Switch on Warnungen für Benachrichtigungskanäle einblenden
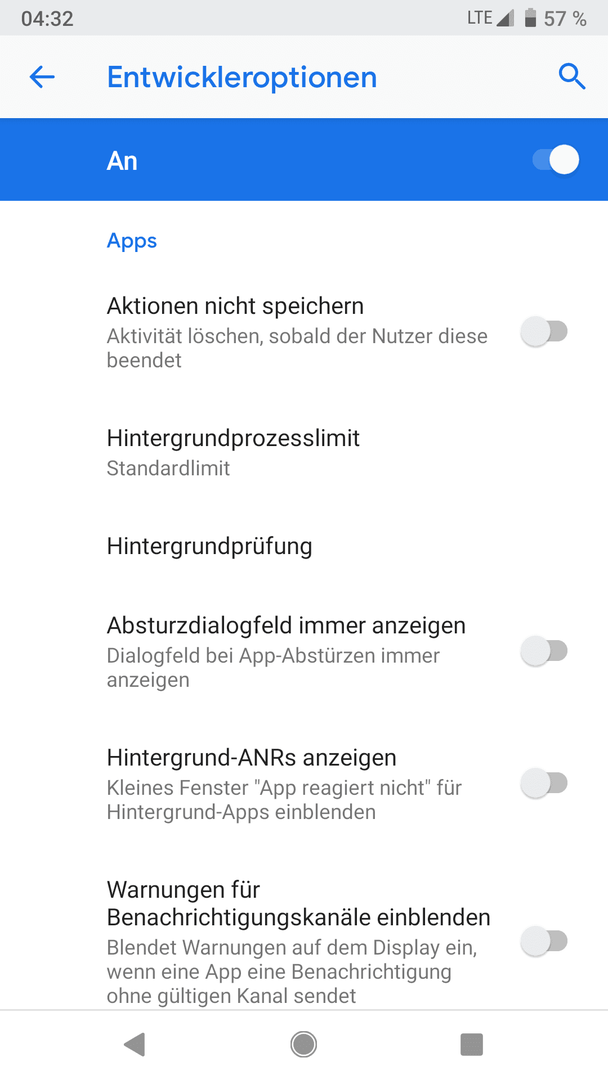The image size is (608, 1080). pos(544,942)
